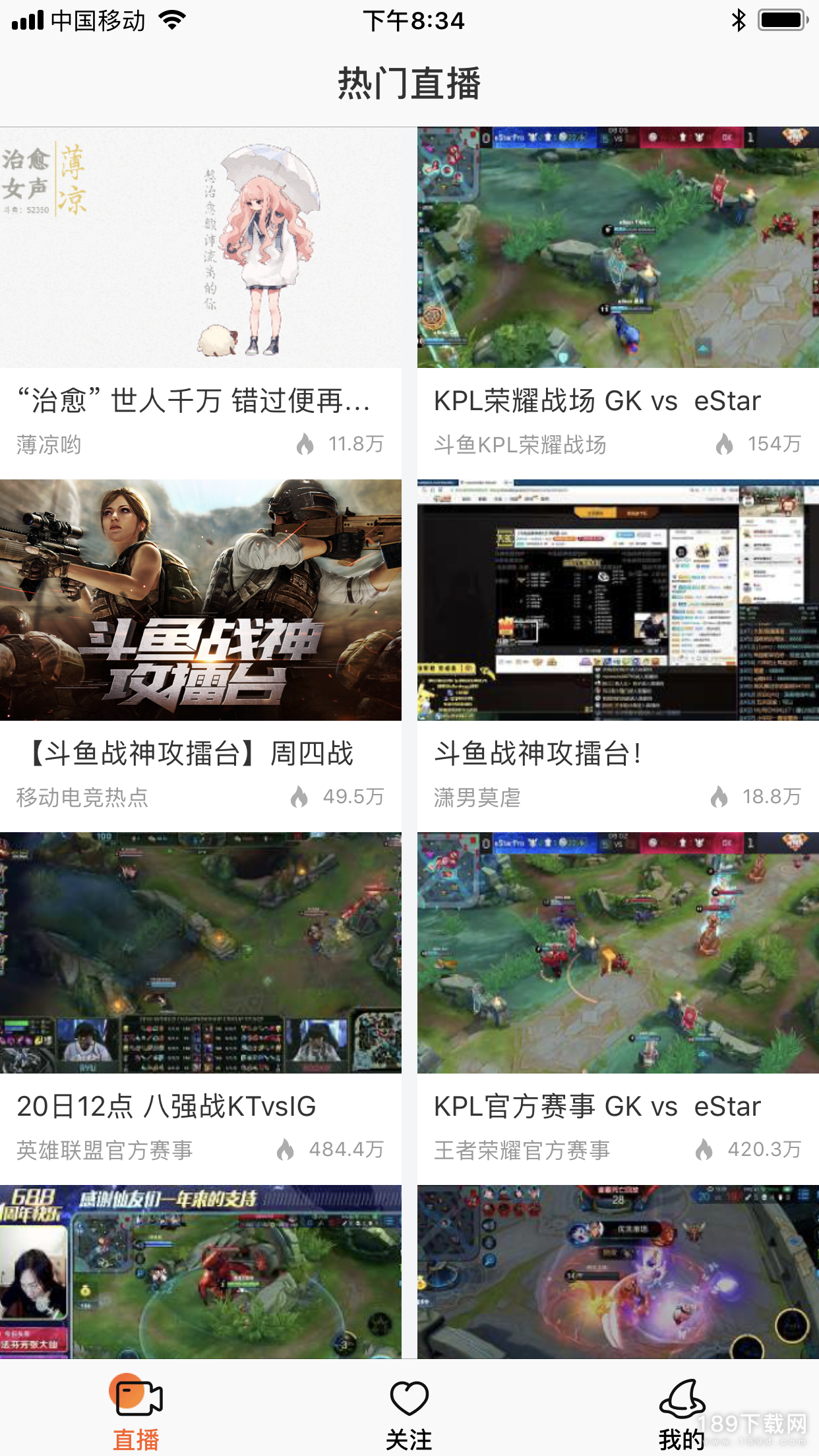Image resolution: width=819 pixels, height=1456 pixels.
Task: Go to the 我的 tab
Action: (x=682, y=1411)
